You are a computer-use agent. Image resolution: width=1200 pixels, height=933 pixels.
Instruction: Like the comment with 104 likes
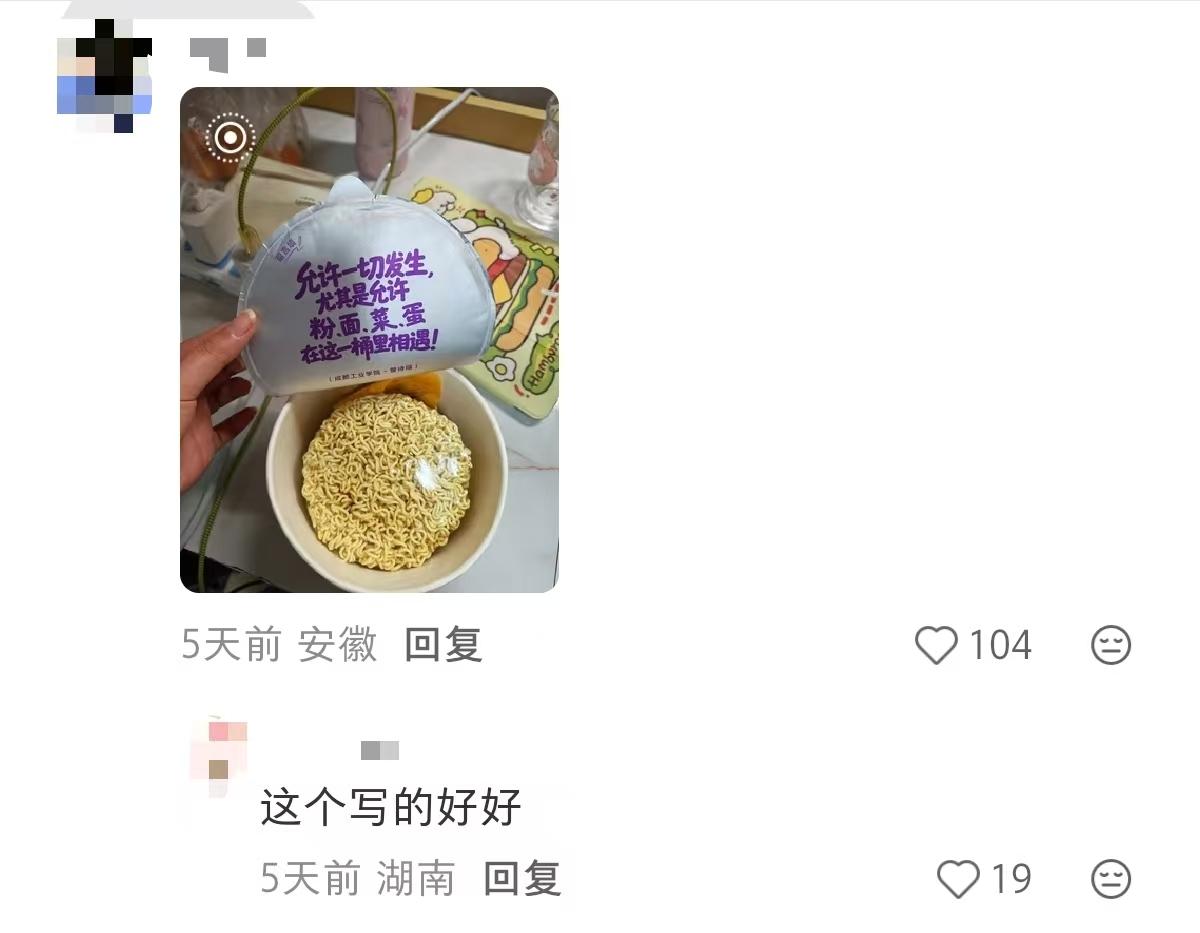click(937, 645)
